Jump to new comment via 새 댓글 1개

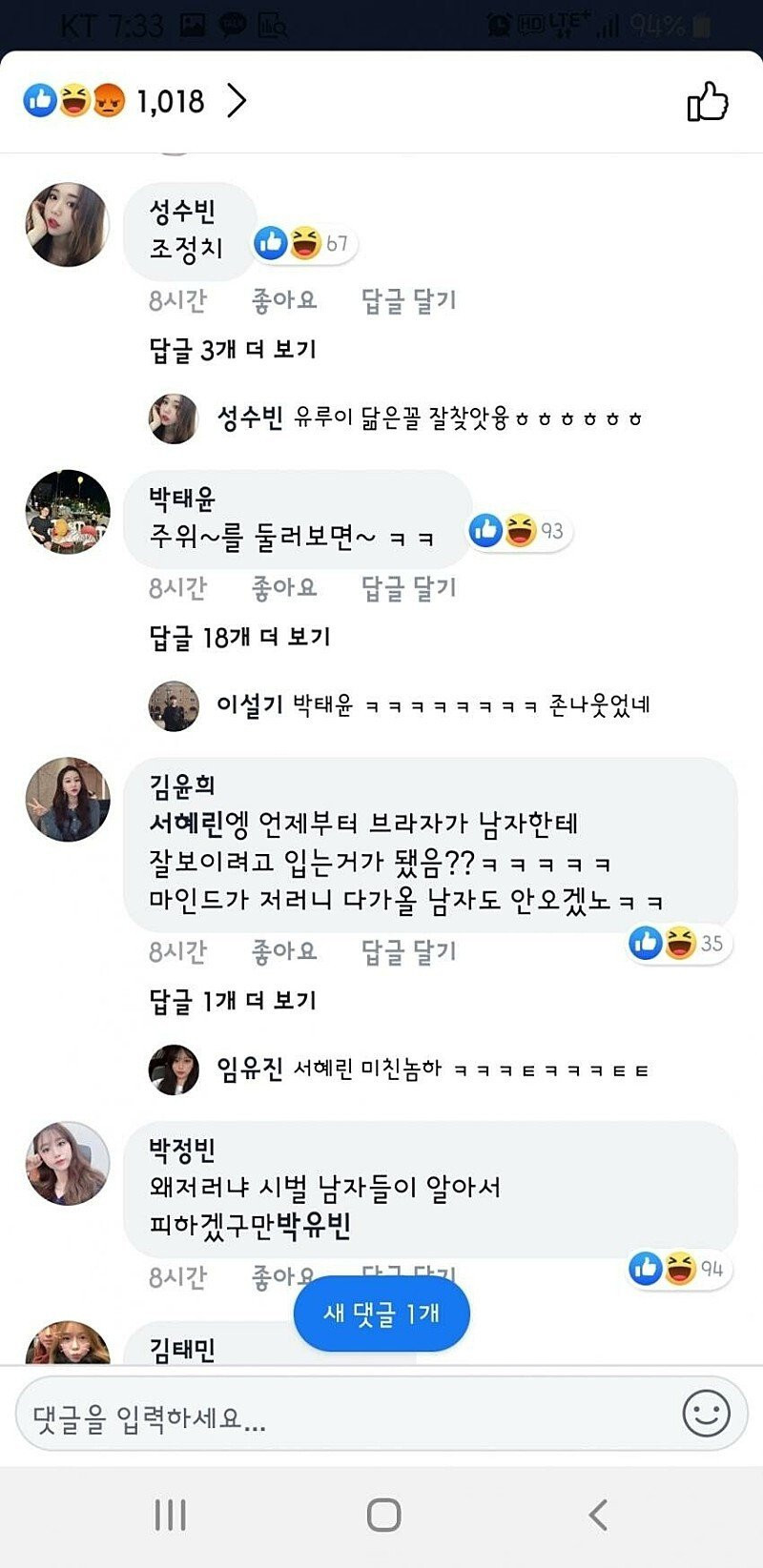(381, 1313)
